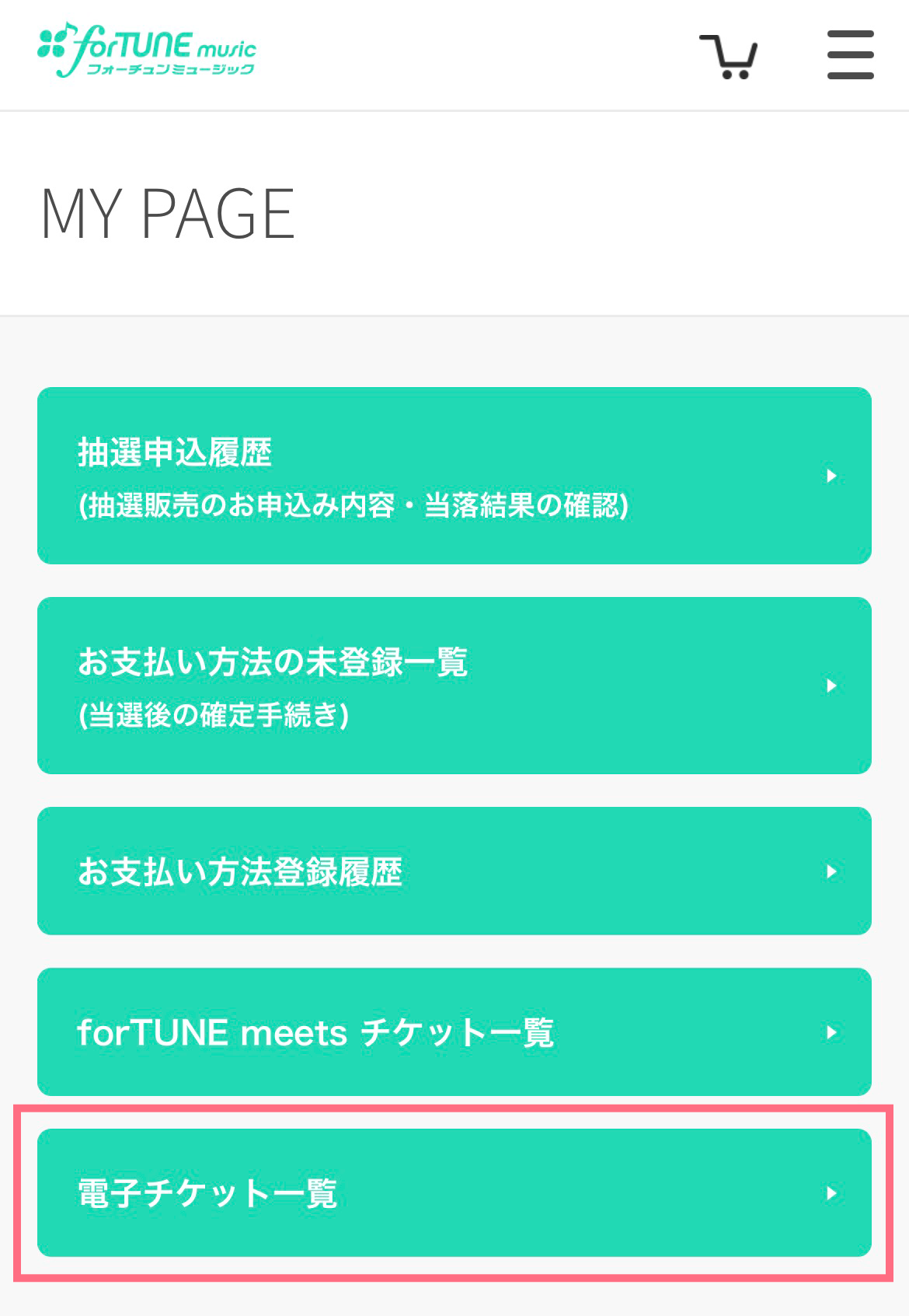
Task: Select 電子チケット一覧
Action: tap(454, 1192)
